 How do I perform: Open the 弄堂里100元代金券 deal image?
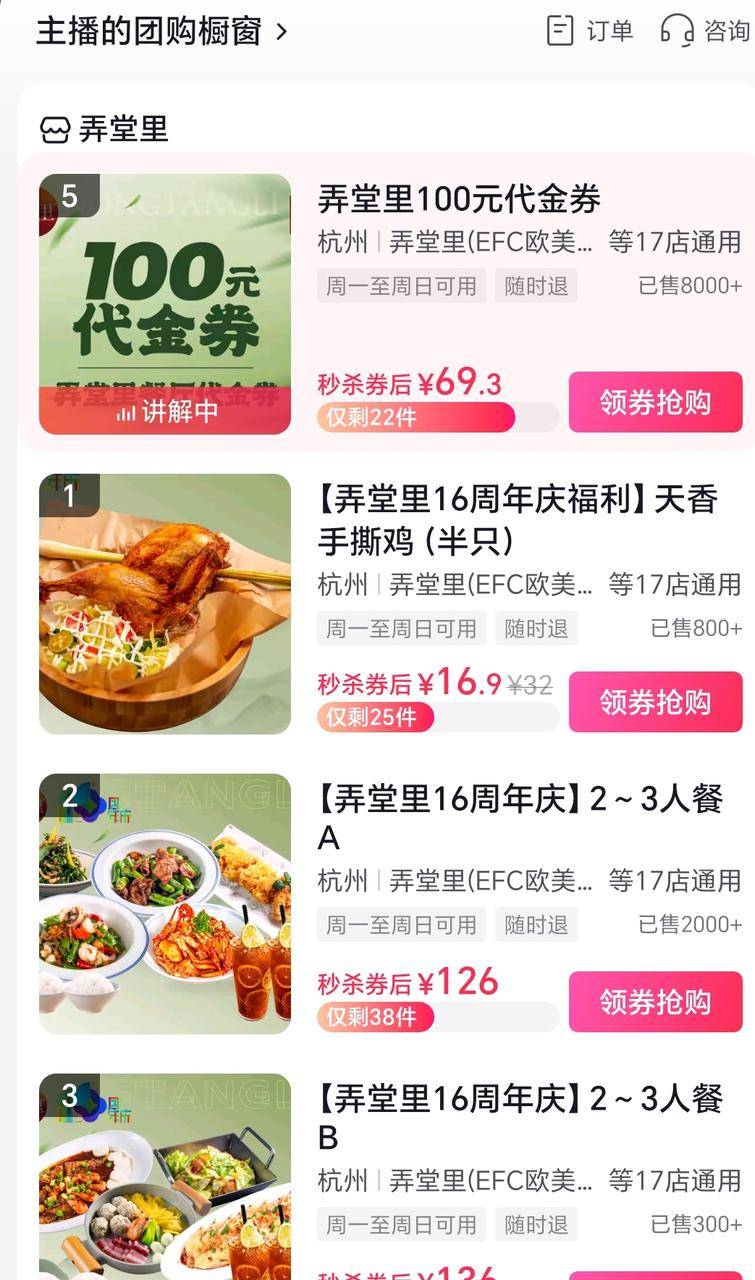tap(165, 304)
